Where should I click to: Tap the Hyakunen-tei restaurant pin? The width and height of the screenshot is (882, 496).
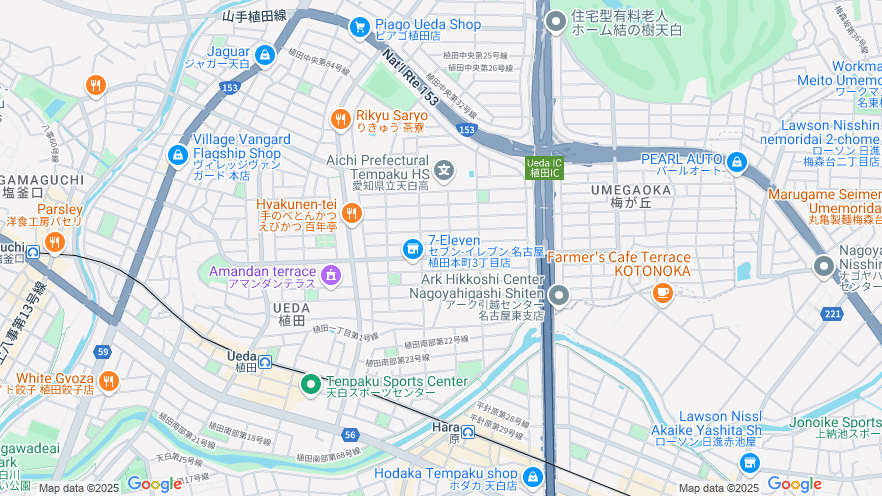(x=351, y=212)
